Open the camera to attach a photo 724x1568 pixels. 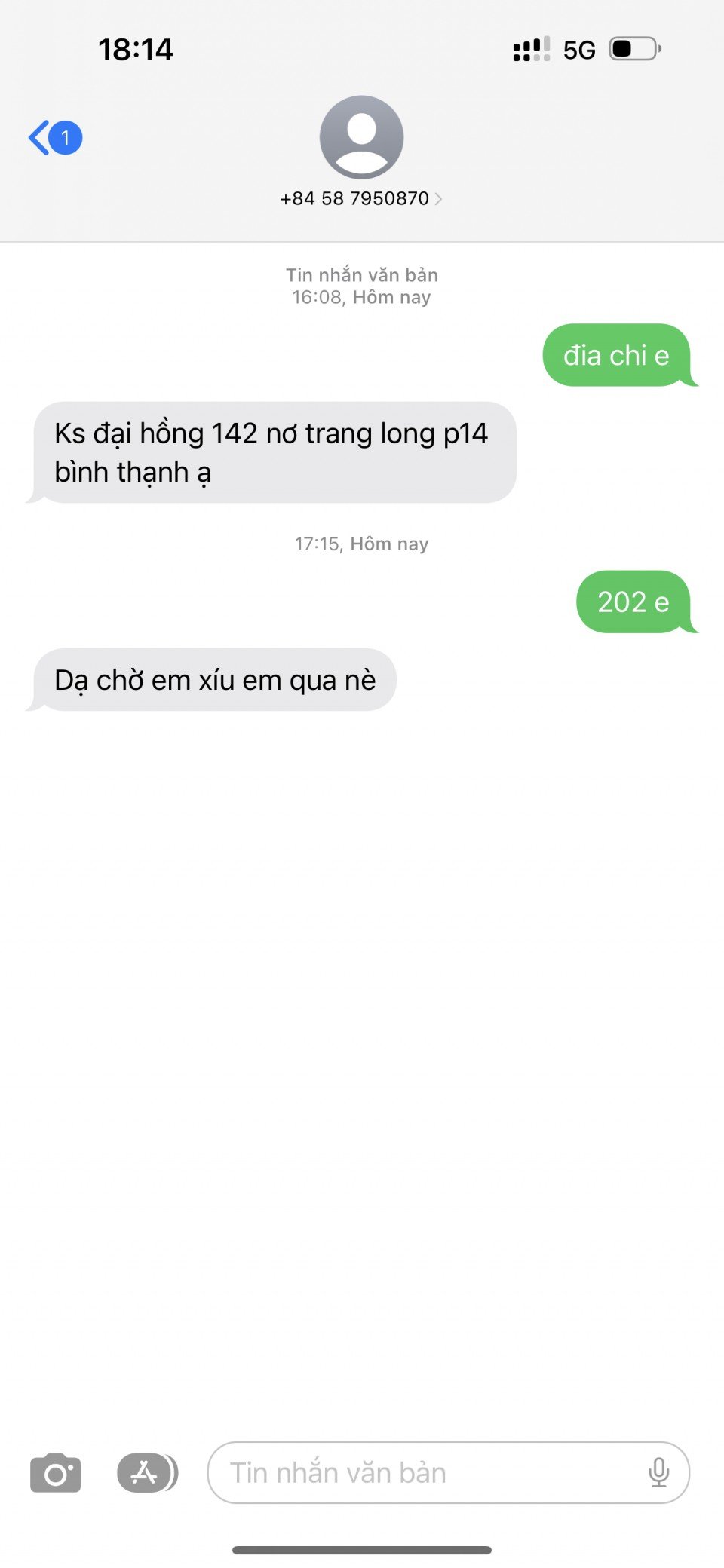pos(55,1472)
